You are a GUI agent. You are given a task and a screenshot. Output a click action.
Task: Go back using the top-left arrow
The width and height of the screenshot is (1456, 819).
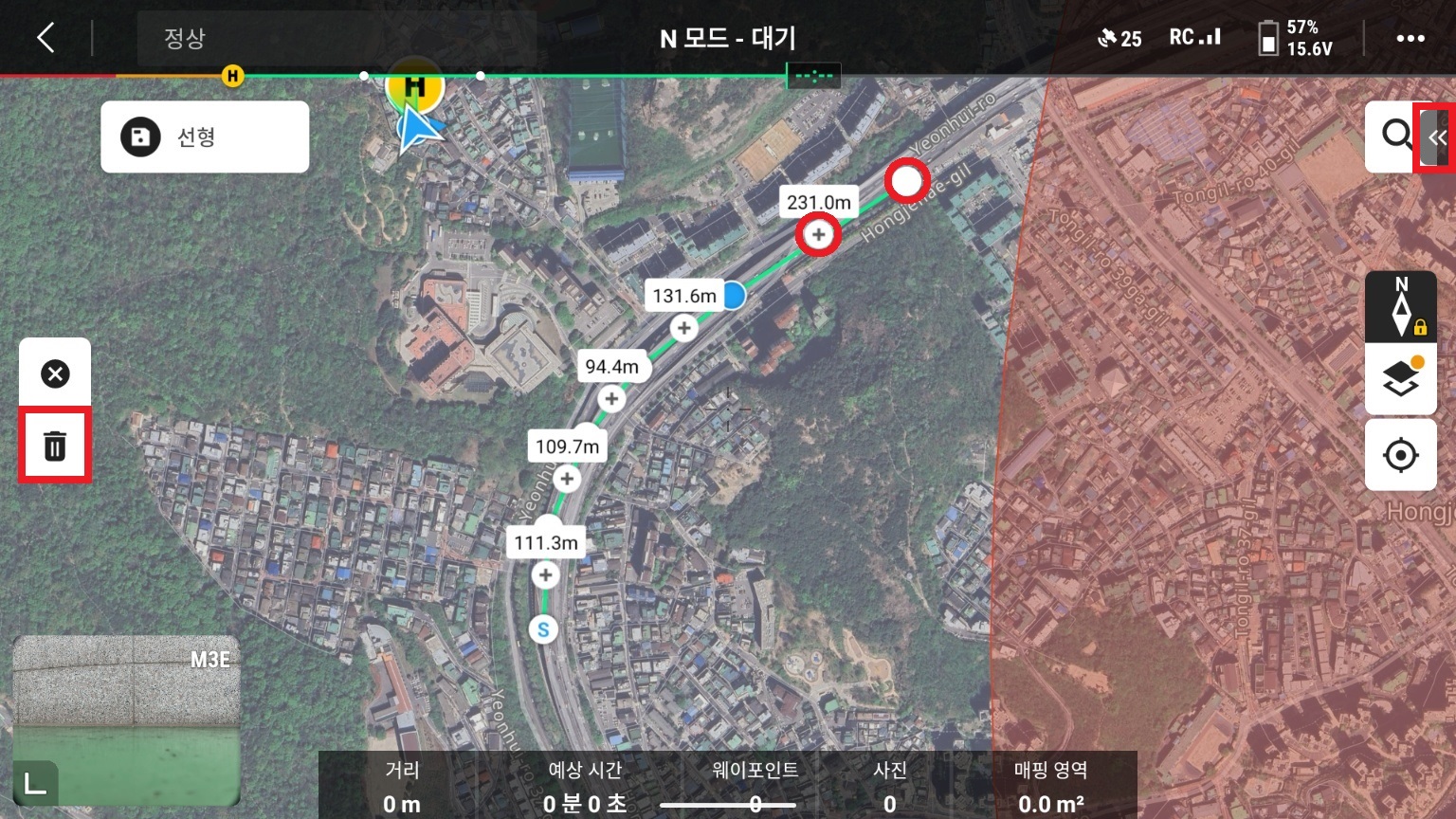pyautogui.click(x=45, y=38)
